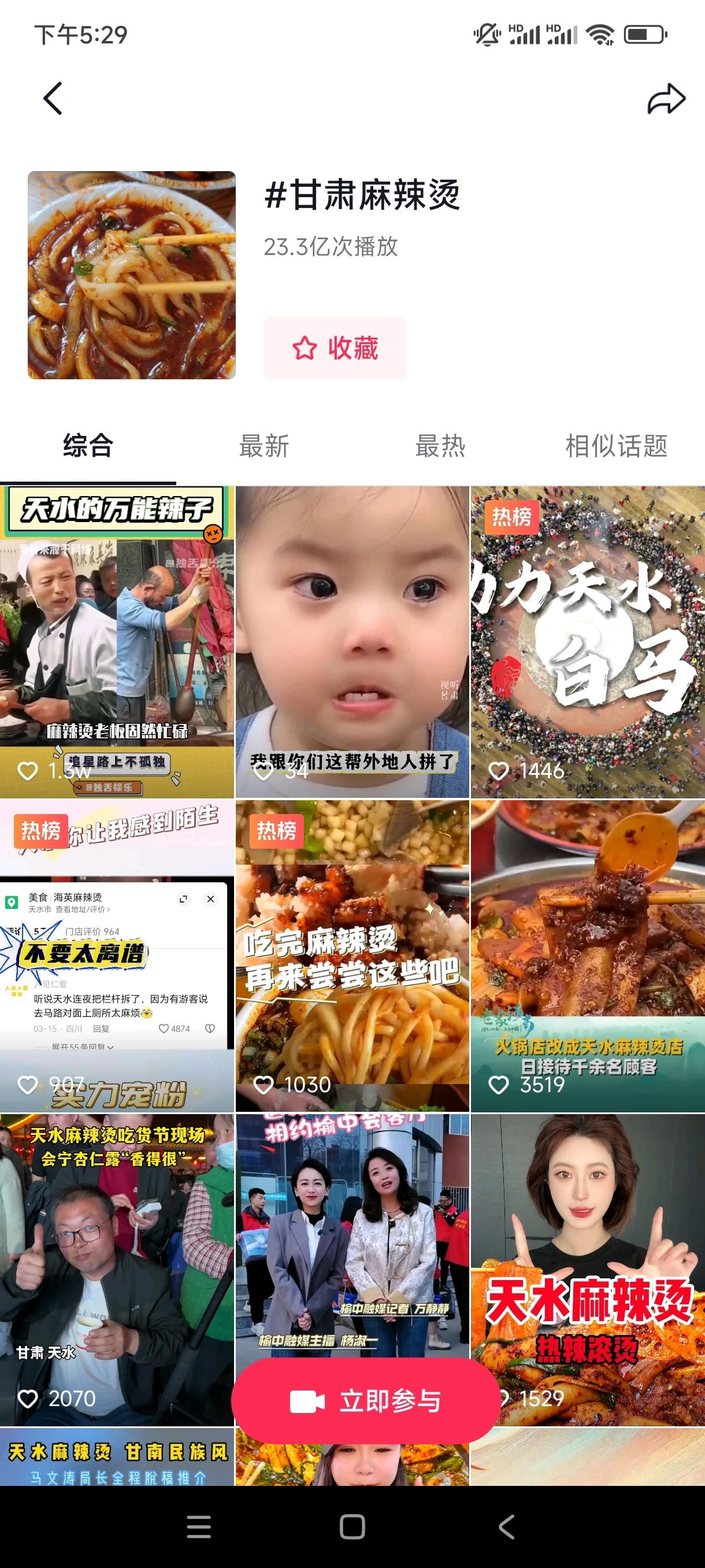This screenshot has height=1568, width=705.
Task: Tap 收藏 to favorite this topic
Action: coord(335,348)
